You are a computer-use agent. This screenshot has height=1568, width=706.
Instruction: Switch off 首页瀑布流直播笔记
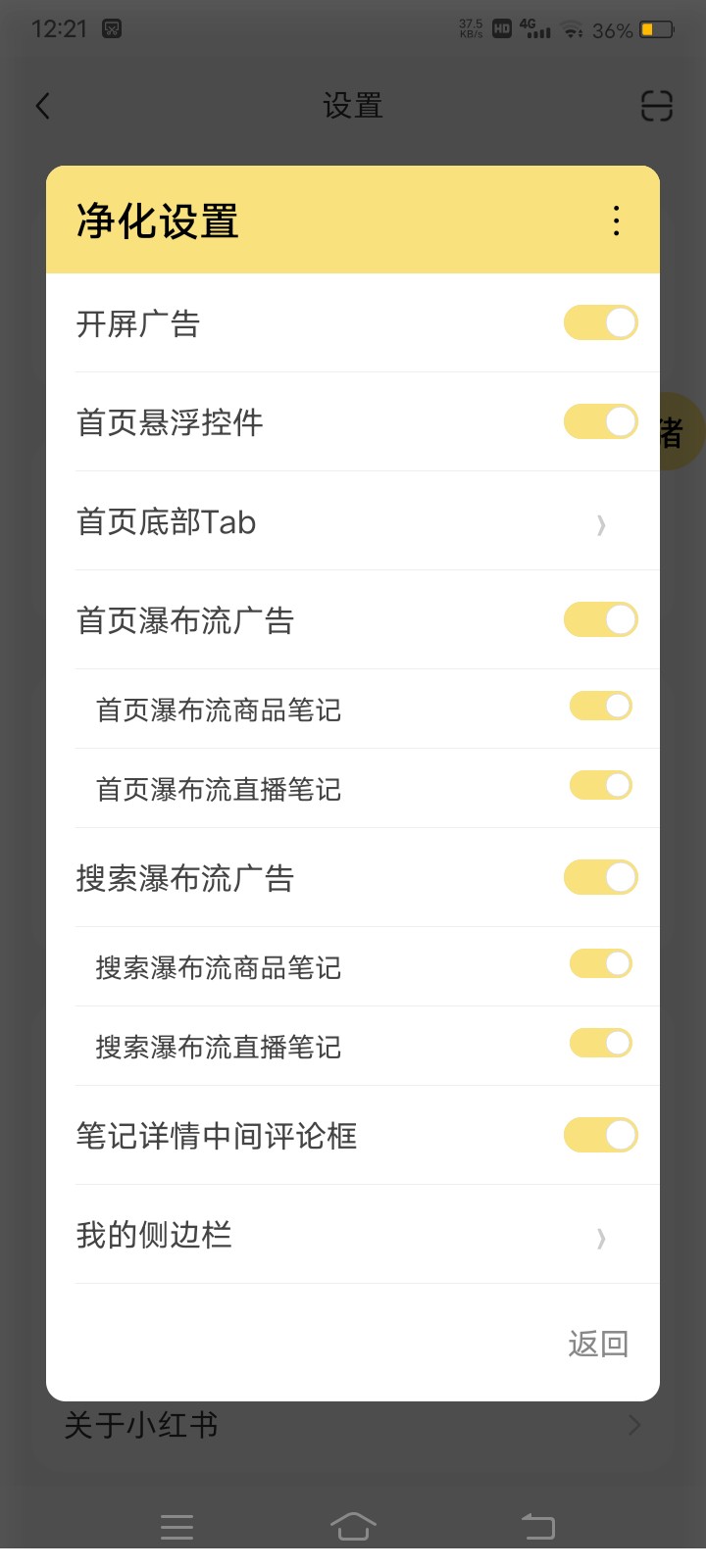601,785
